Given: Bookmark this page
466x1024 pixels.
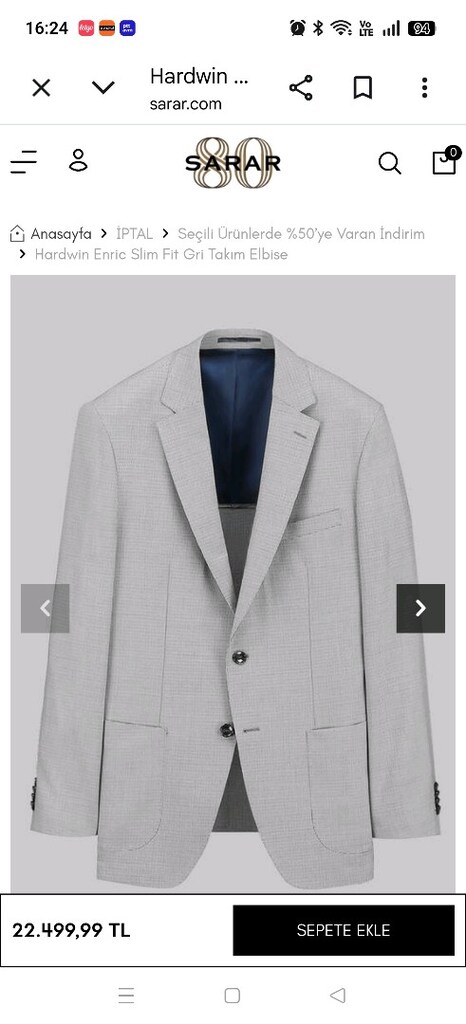Looking at the screenshot, I should tap(362, 88).
